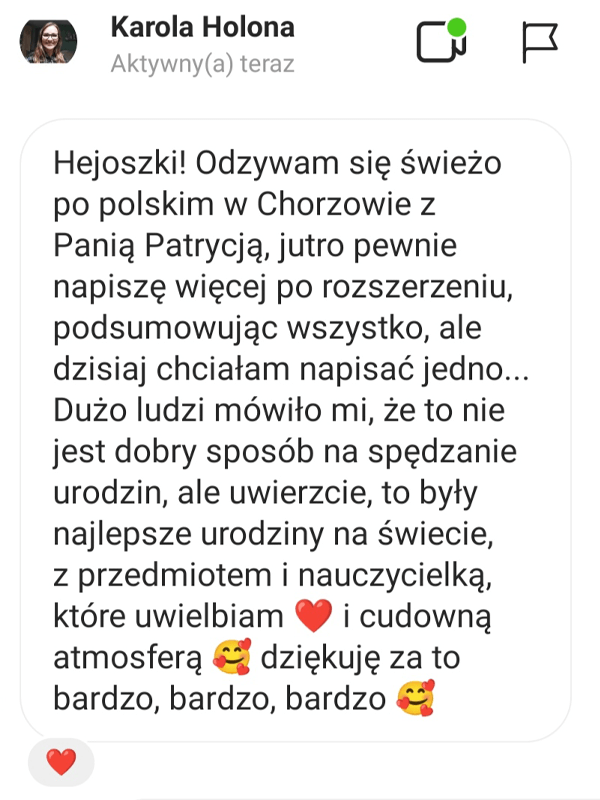This screenshot has width=600, height=800.
Task: Start a video call with Karola Holona
Action: tap(441, 41)
